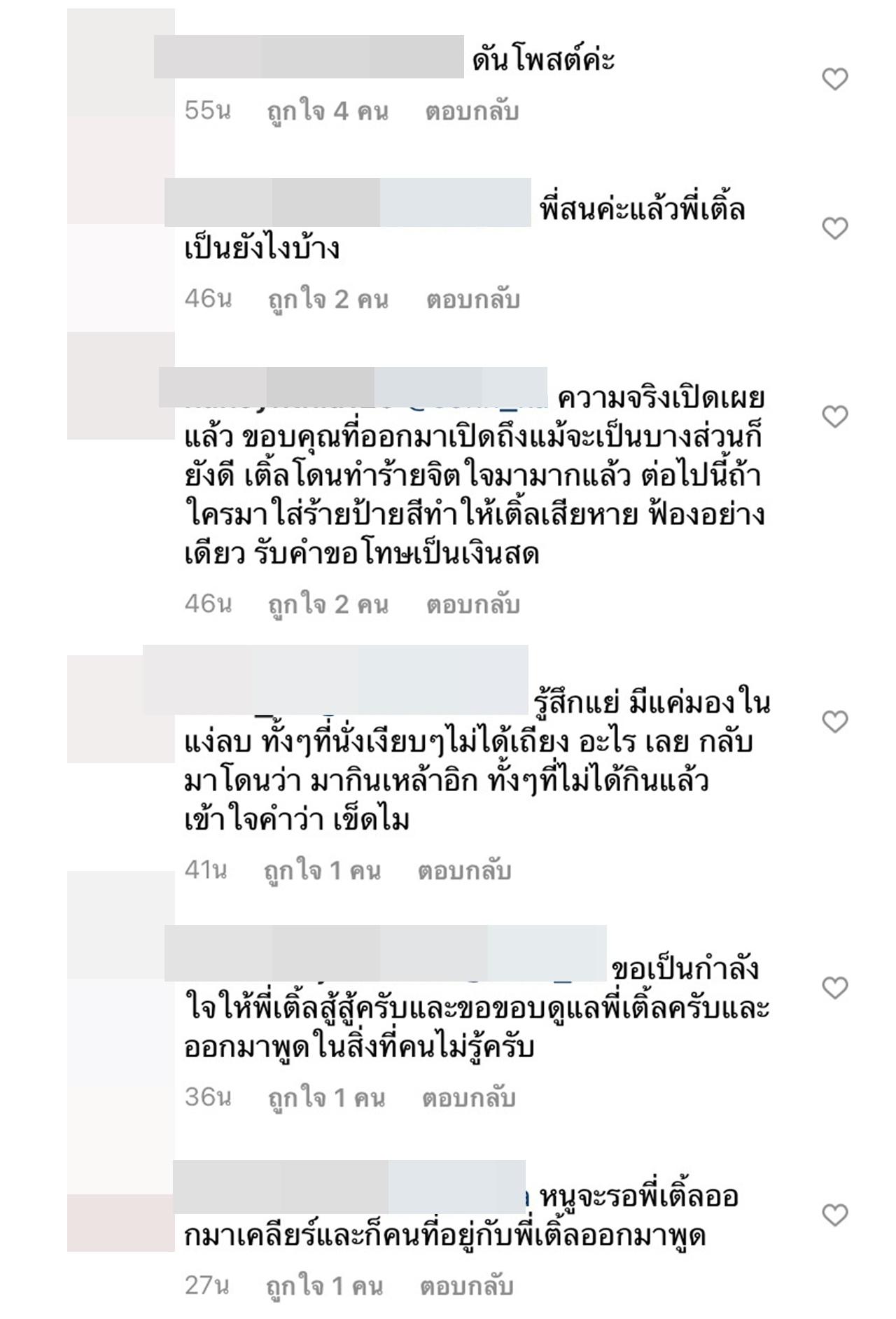Like the comment starting "หนูจะรอพี่เติ้ล"
The height and width of the screenshot is (1319, 896).
(834, 1215)
